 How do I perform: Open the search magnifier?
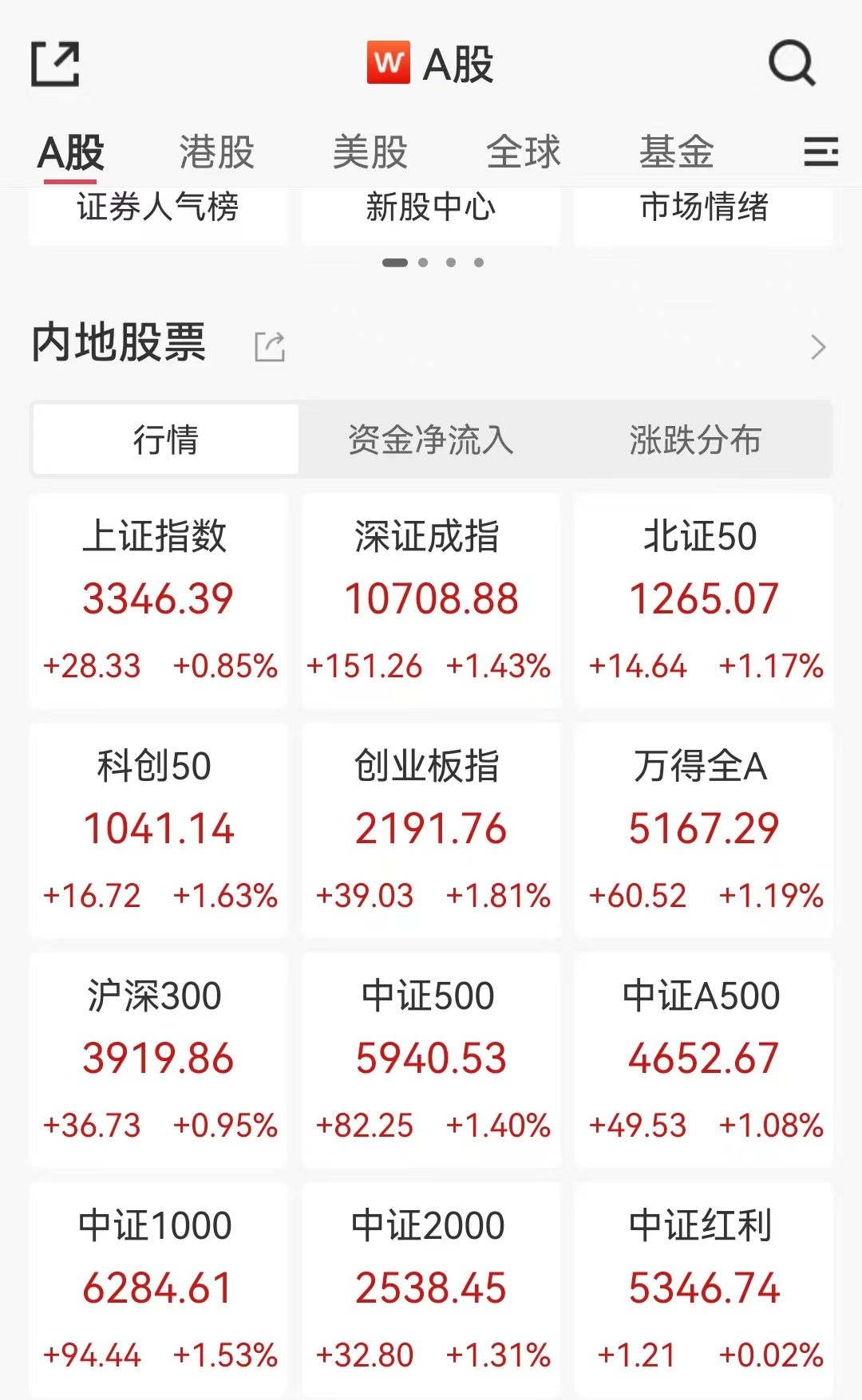click(x=791, y=63)
